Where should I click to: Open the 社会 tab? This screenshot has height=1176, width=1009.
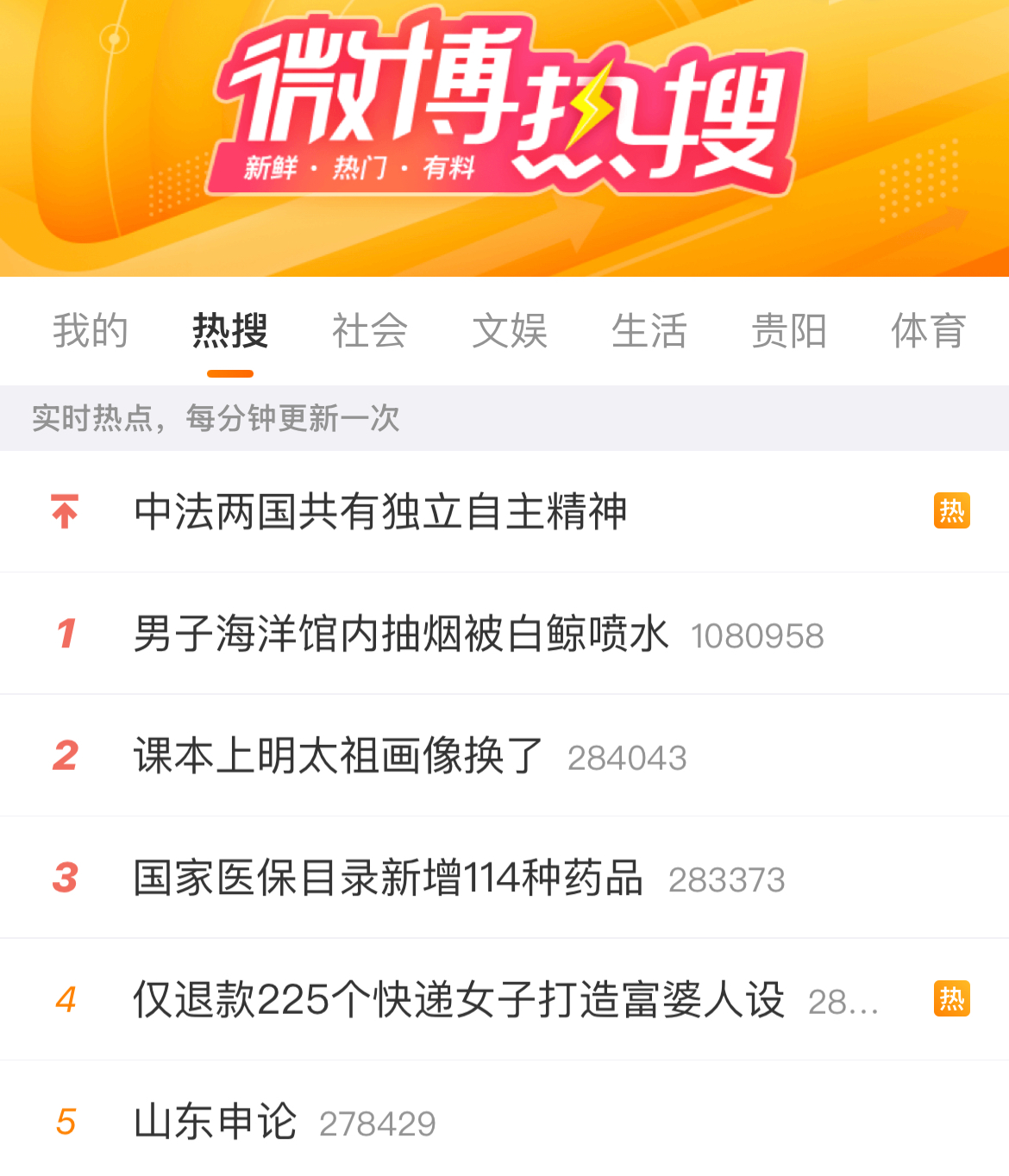[370, 331]
